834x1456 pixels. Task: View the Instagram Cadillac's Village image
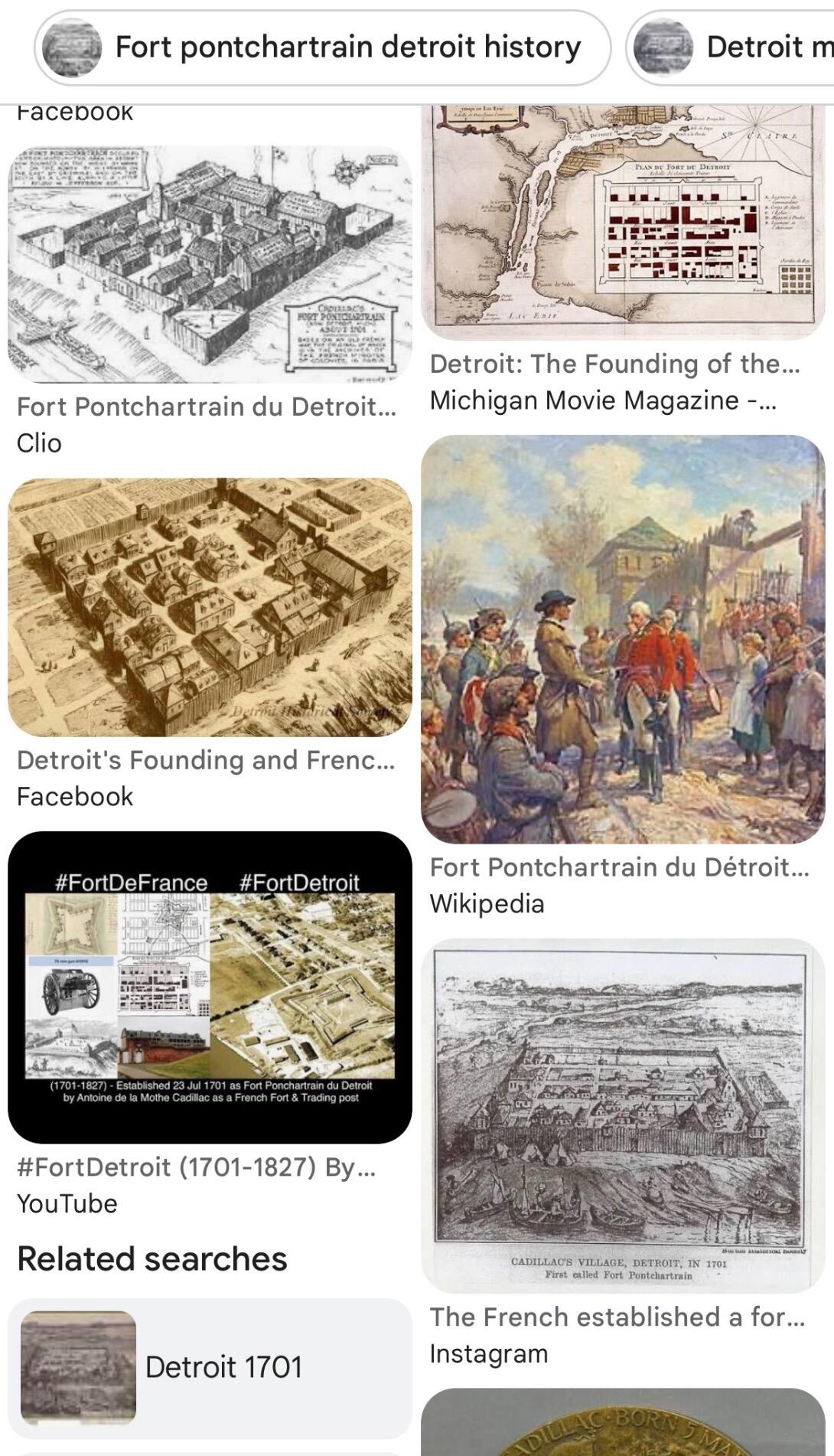click(x=623, y=1115)
